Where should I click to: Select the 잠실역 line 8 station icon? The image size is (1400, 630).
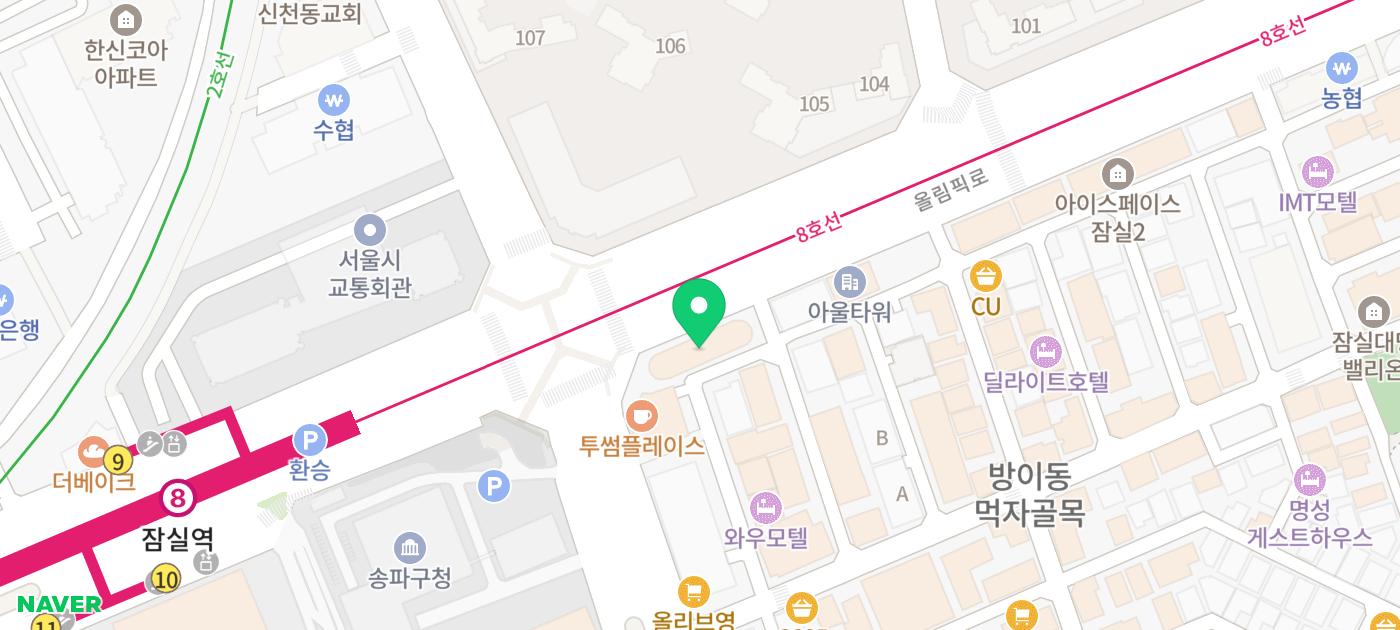[177, 497]
